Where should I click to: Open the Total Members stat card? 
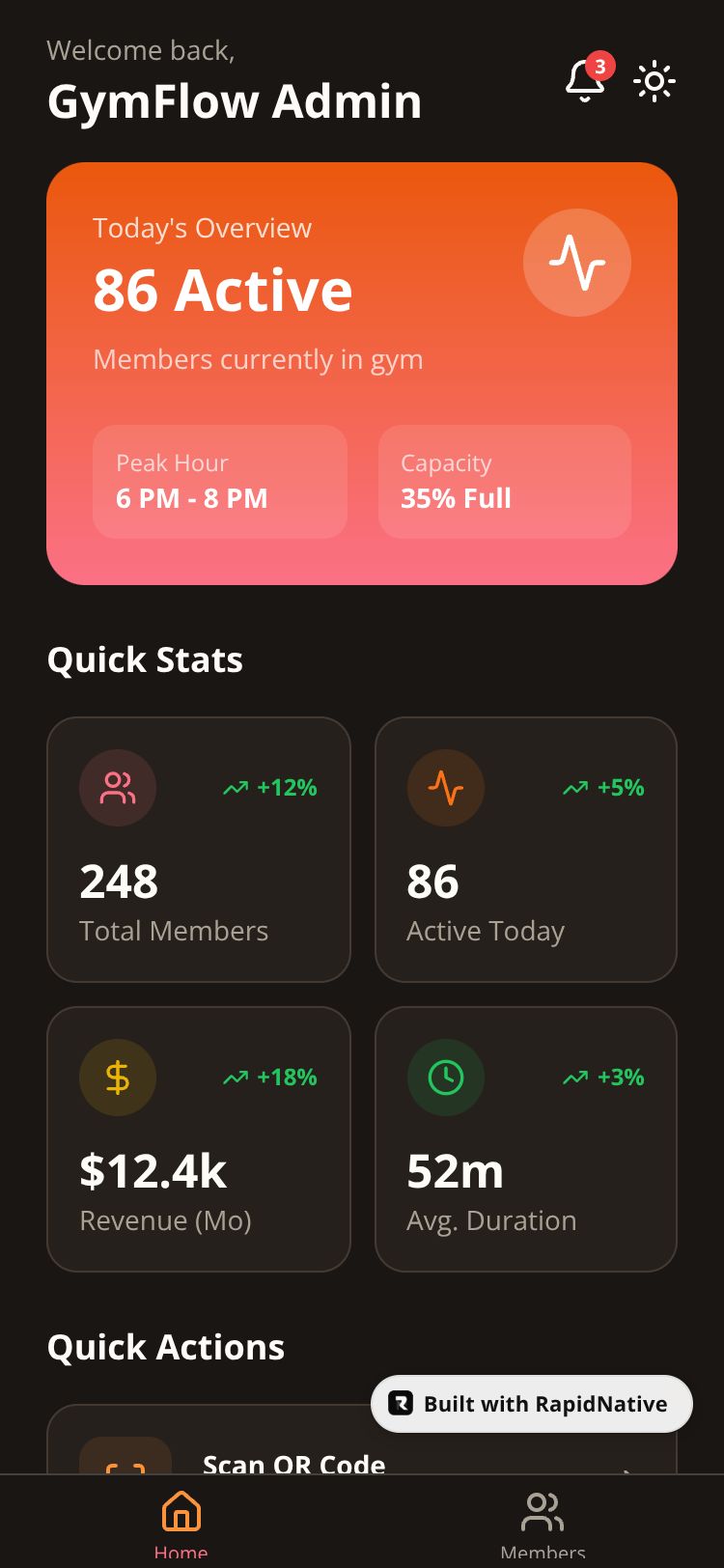(x=199, y=850)
